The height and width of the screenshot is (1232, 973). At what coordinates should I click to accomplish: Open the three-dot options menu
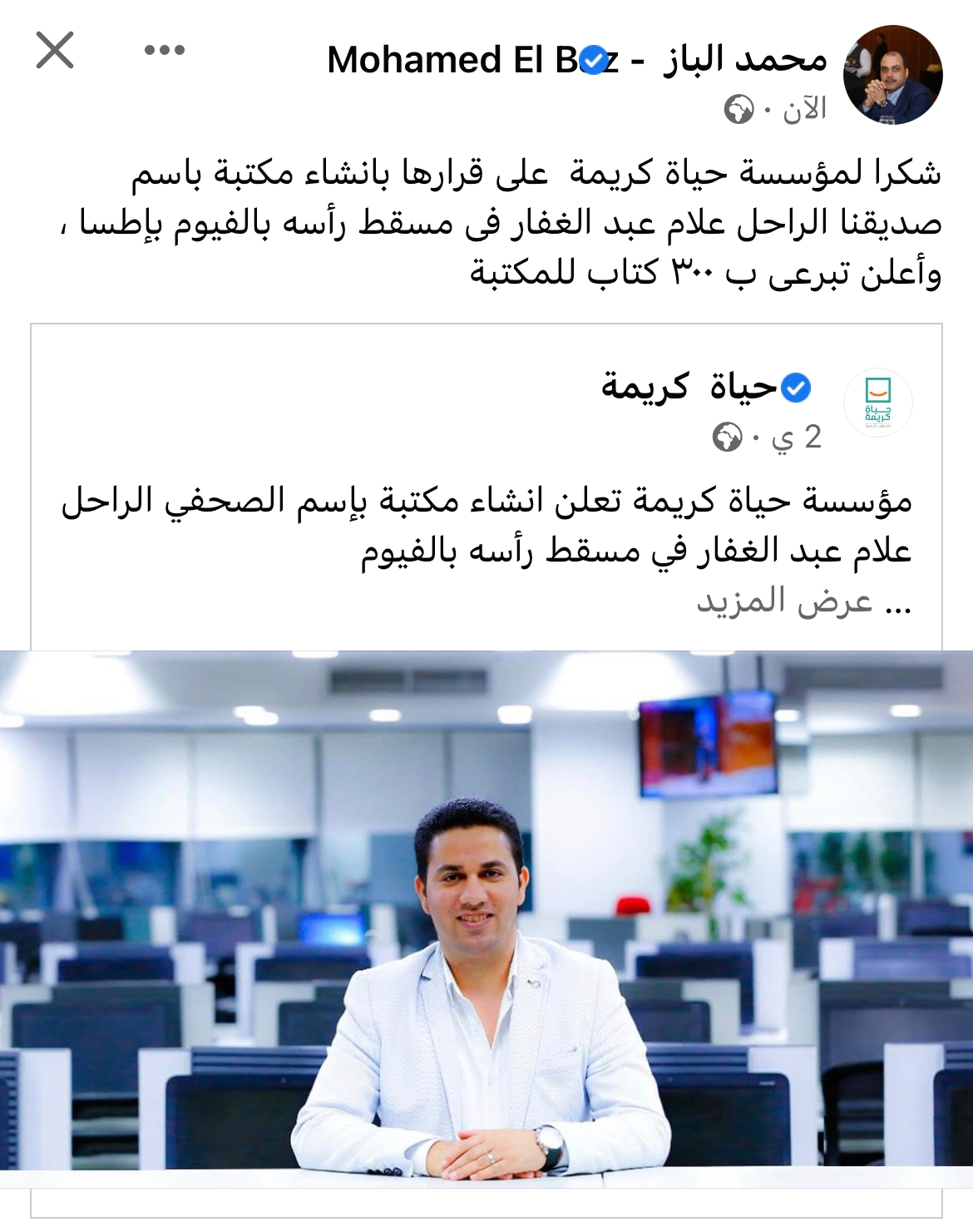164,50
